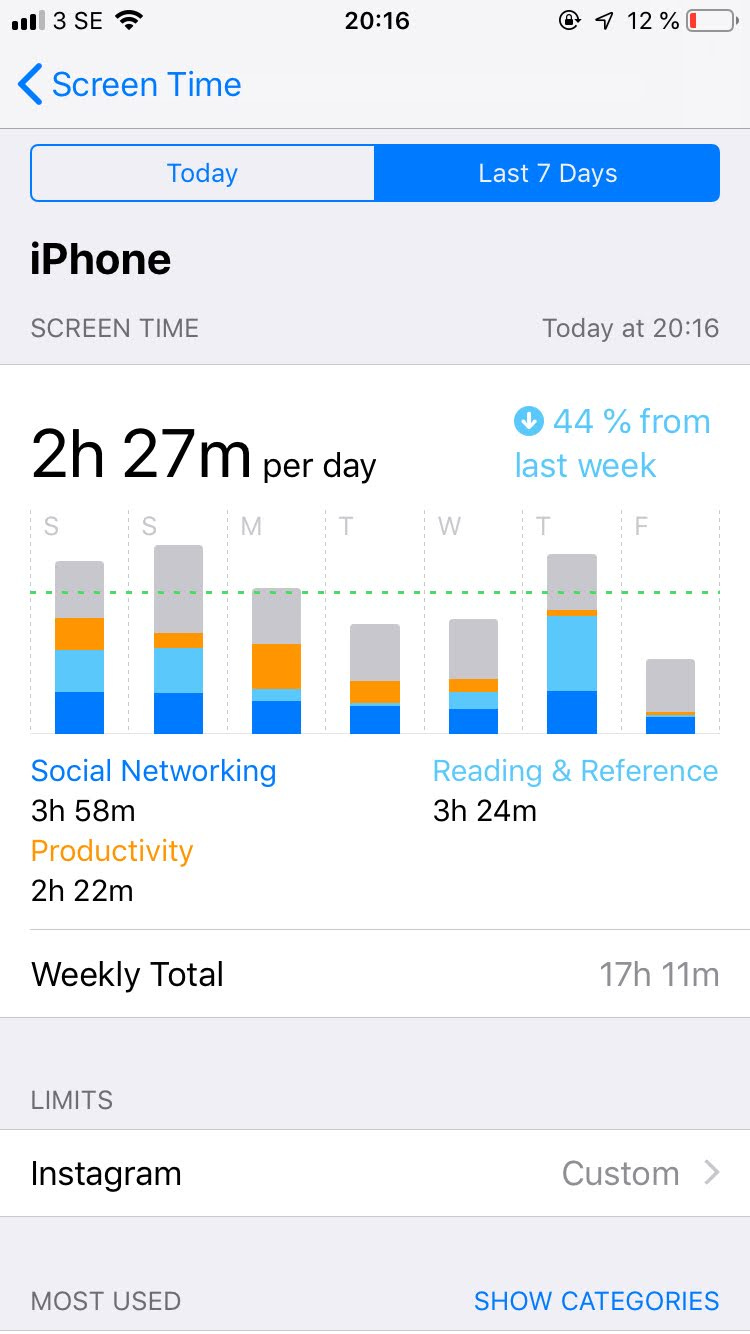The width and height of the screenshot is (750, 1334).
Task: Select Monday's bar in the usage chart
Action: (x=276, y=660)
